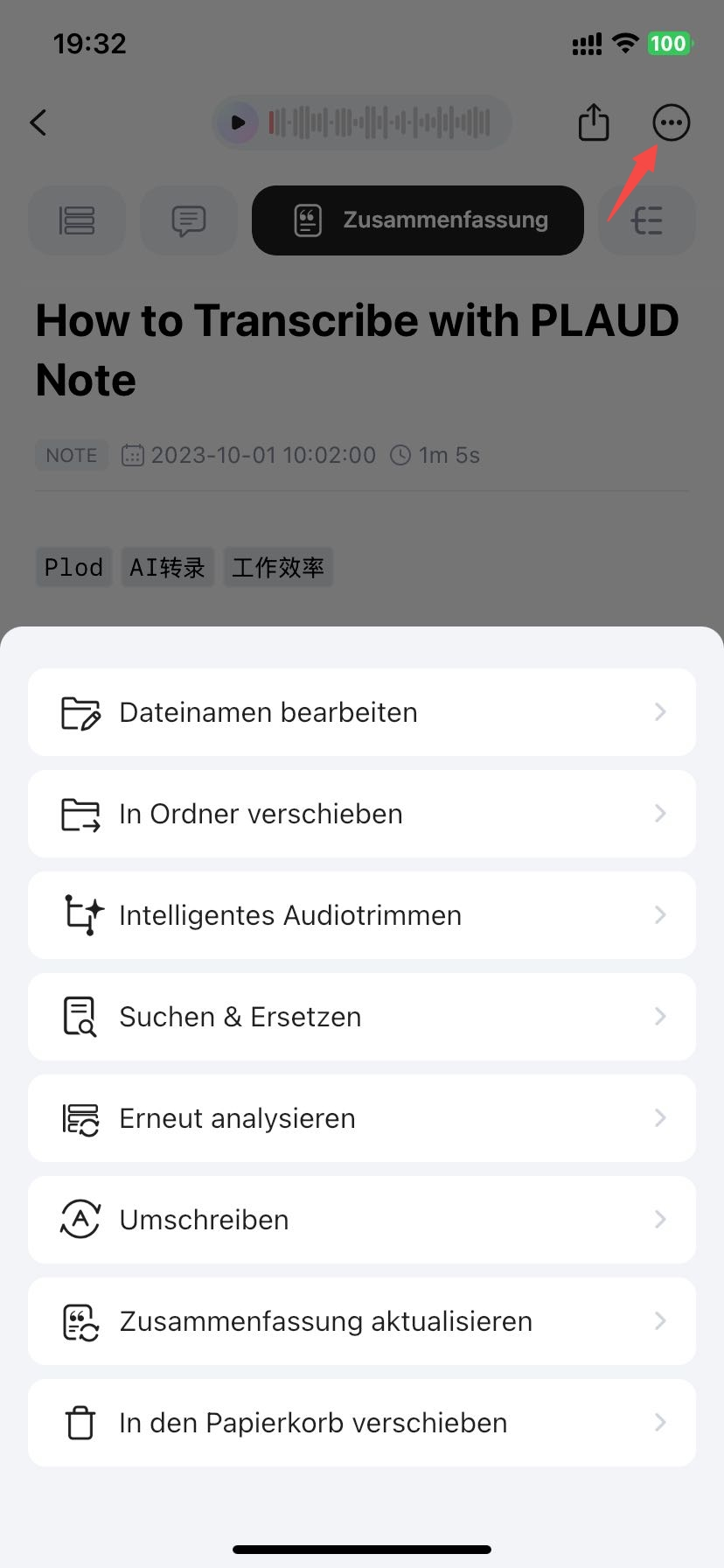Share this recording
This screenshot has width=724, height=1568.
tap(594, 122)
